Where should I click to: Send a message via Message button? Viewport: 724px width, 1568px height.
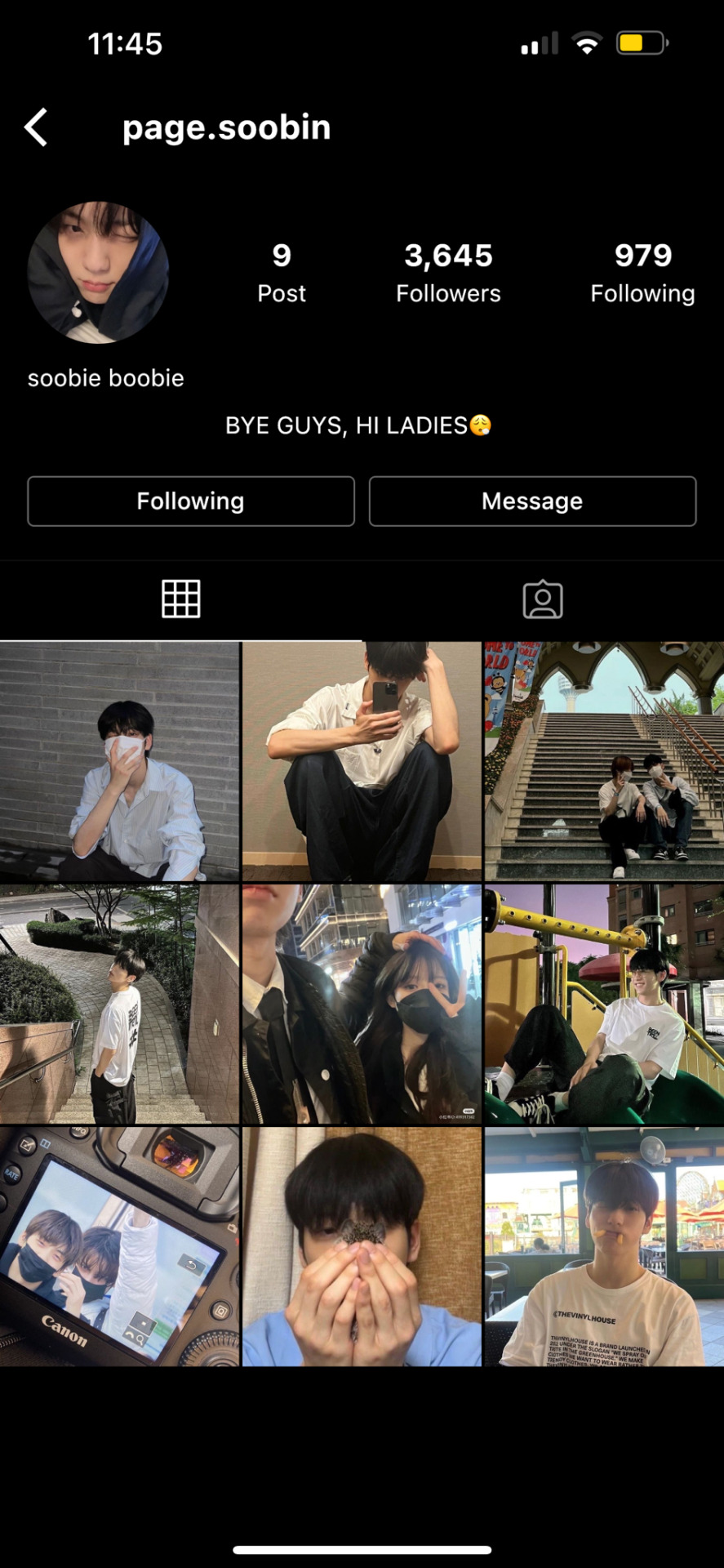click(532, 501)
